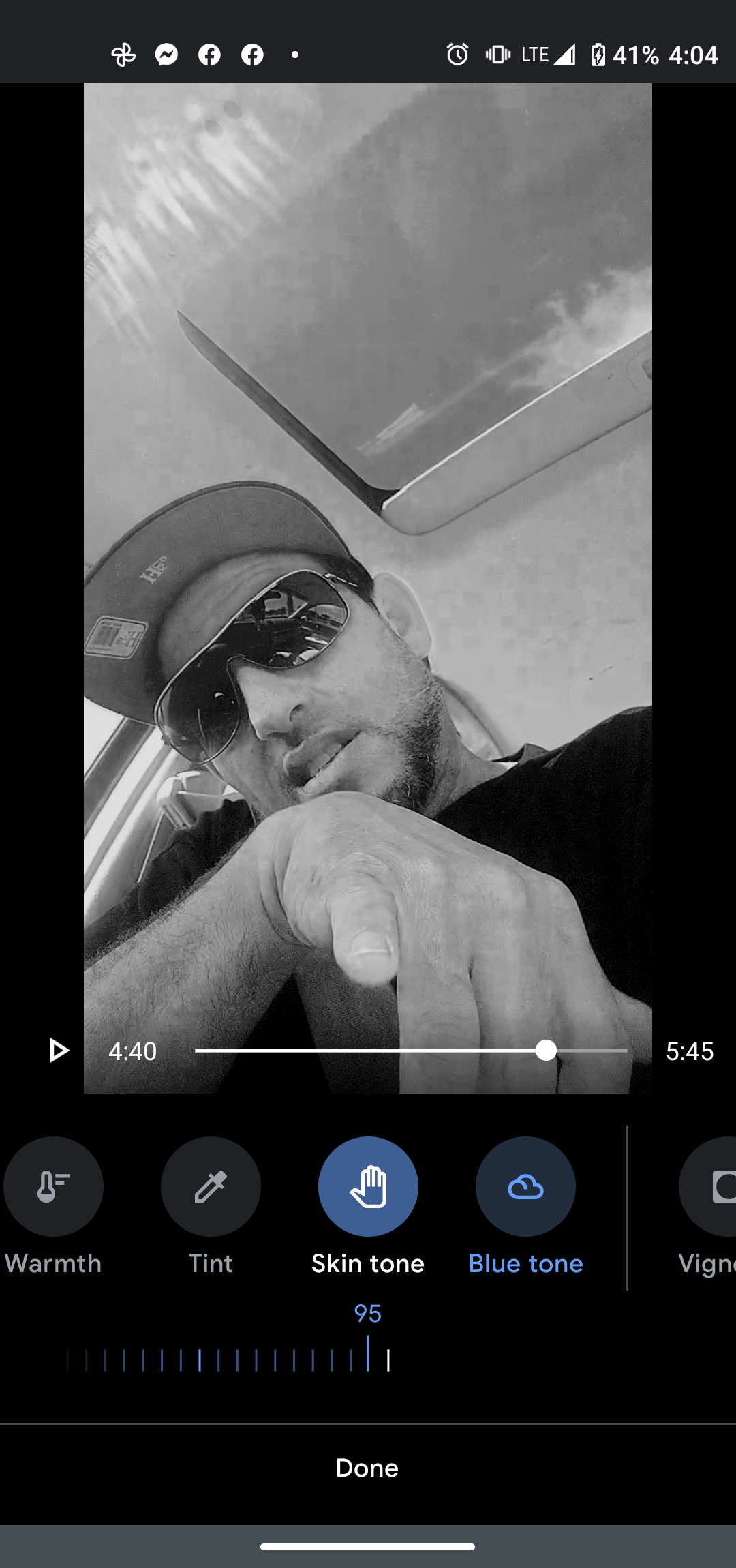This screenshot has height=1568, width=736.
Task: Tap the home gesture bar
Action: coord(367,1547)
